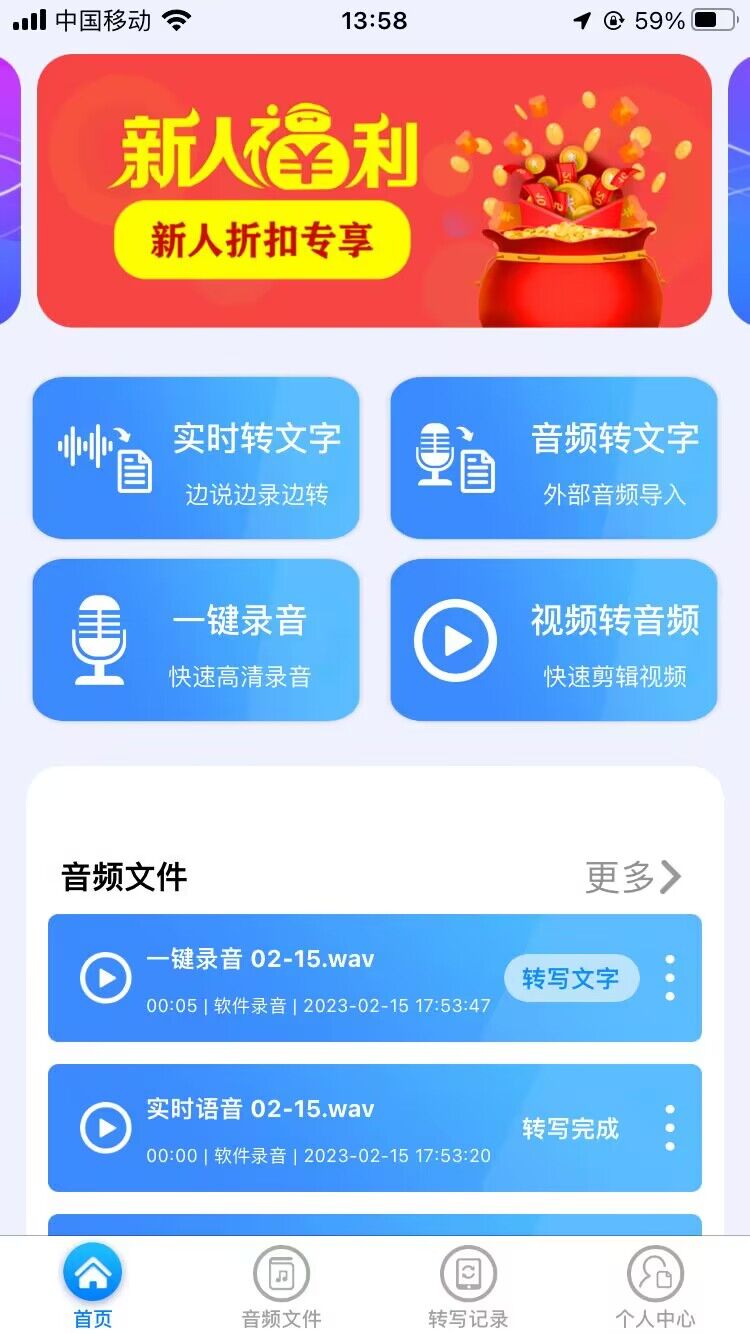Open overflow menu for 一键录音 02-15.wav
This screenshot has width=750, height=1334.
[669, 978]
